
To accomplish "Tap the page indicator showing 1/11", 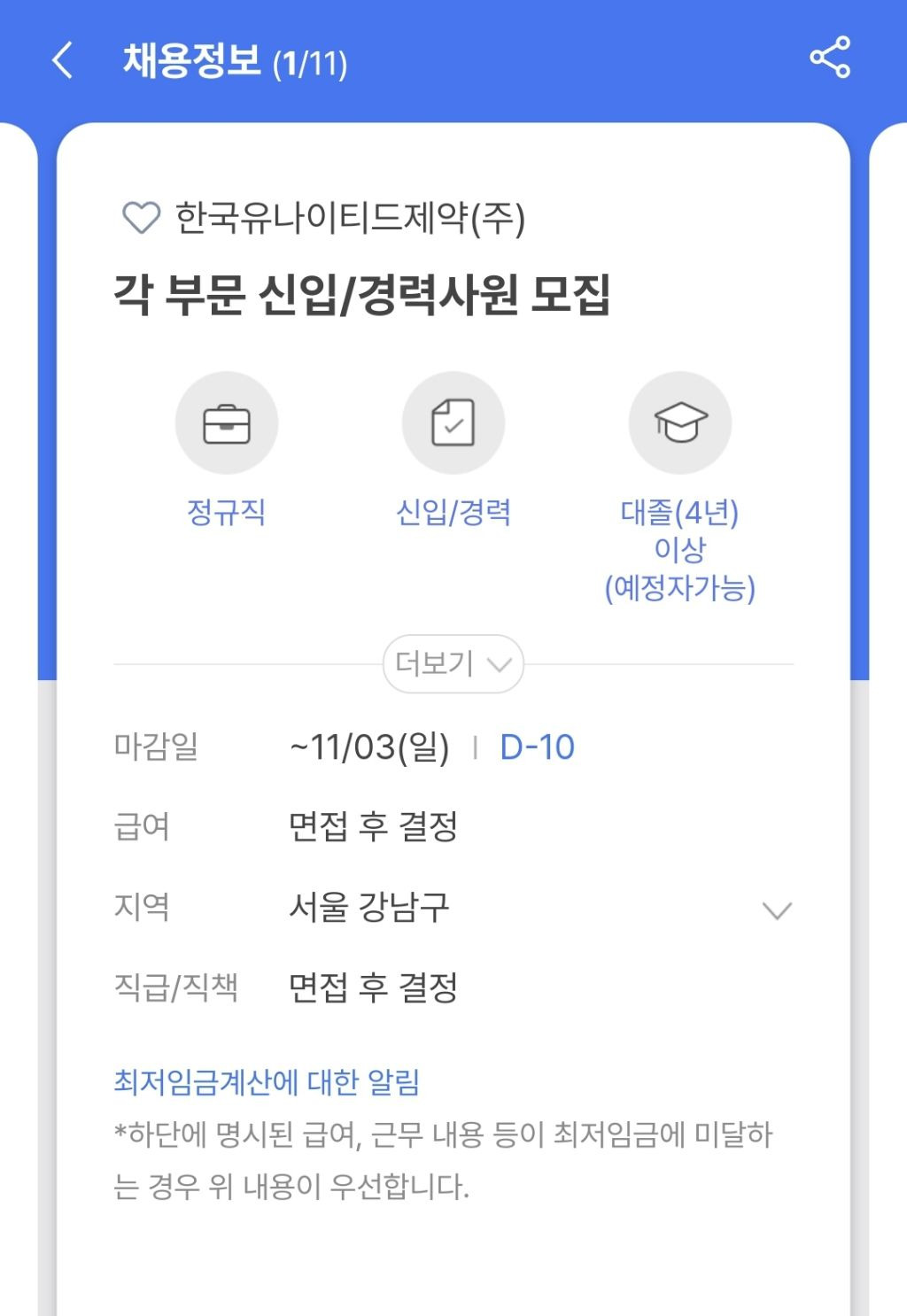I will tap(312, 64).
